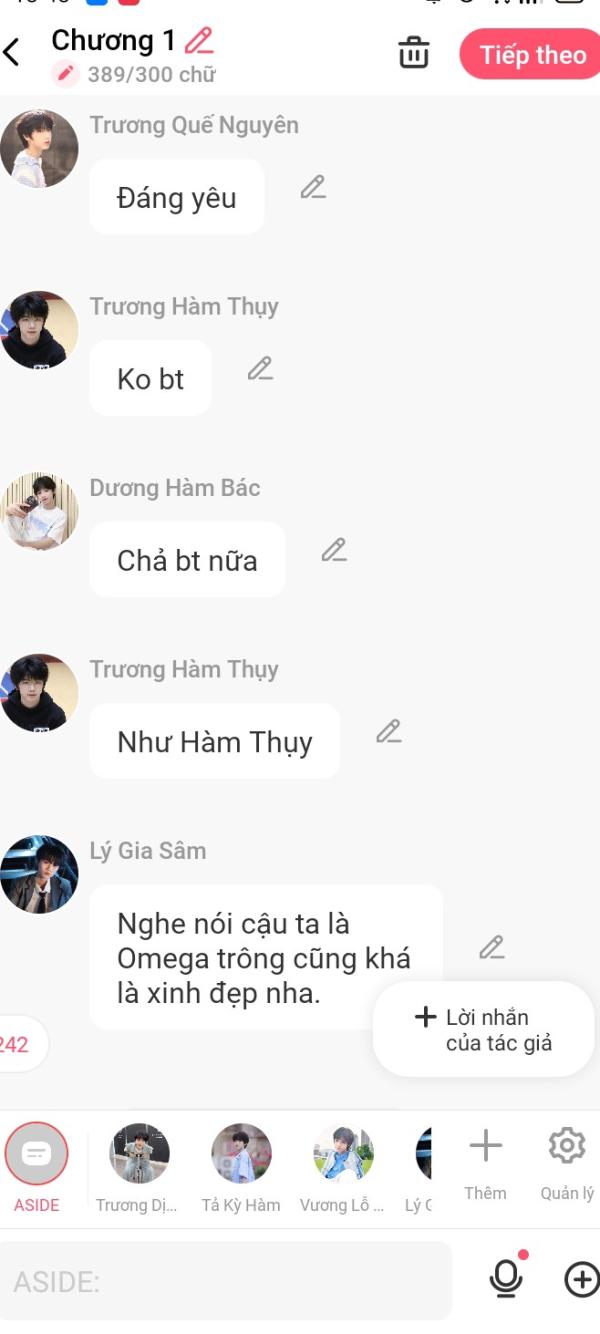Edit the chapter title Chương 1
This screenshot has width=600, height=1334.
point(200,41)
